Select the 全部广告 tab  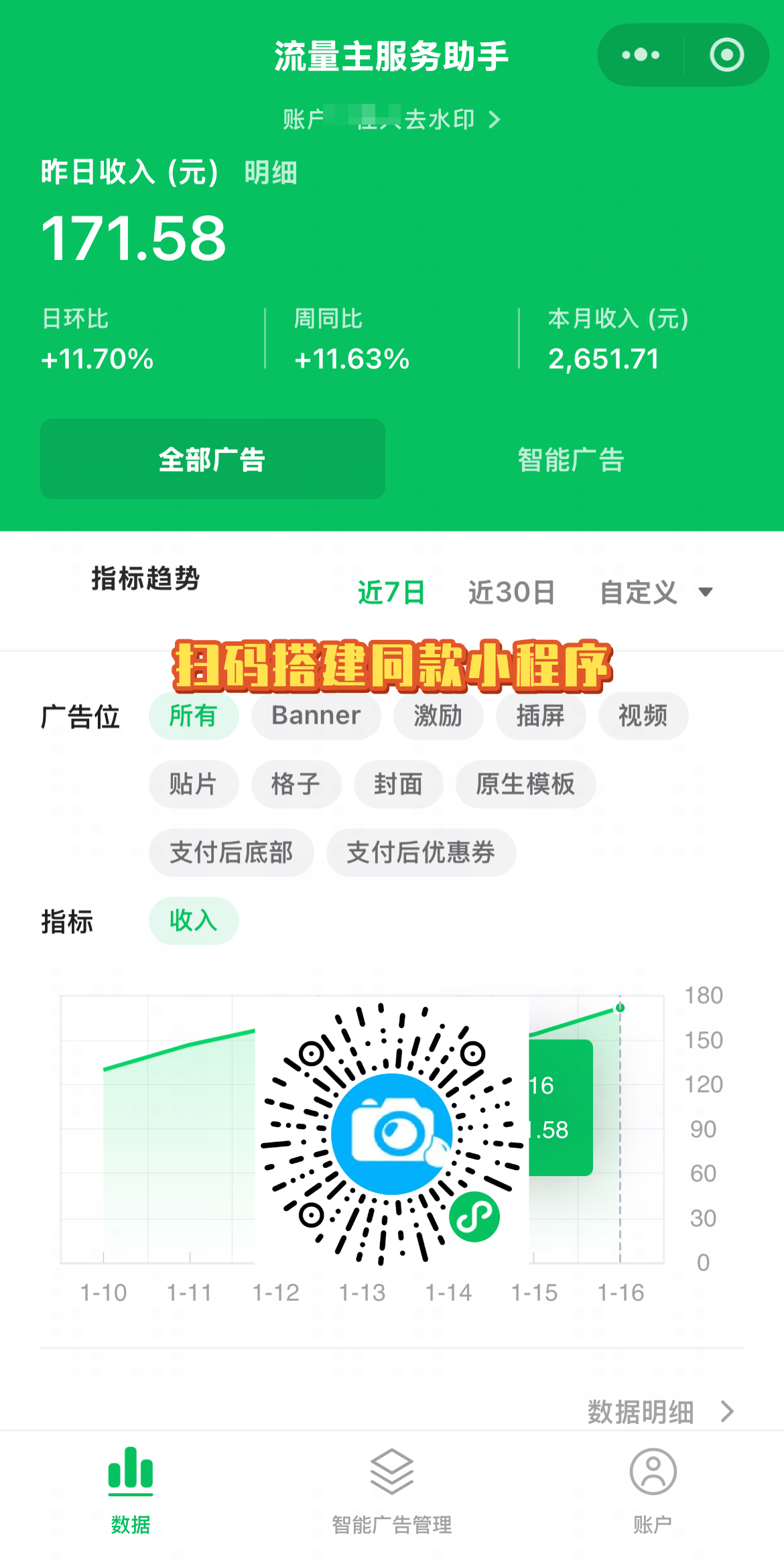pos(212,460)
